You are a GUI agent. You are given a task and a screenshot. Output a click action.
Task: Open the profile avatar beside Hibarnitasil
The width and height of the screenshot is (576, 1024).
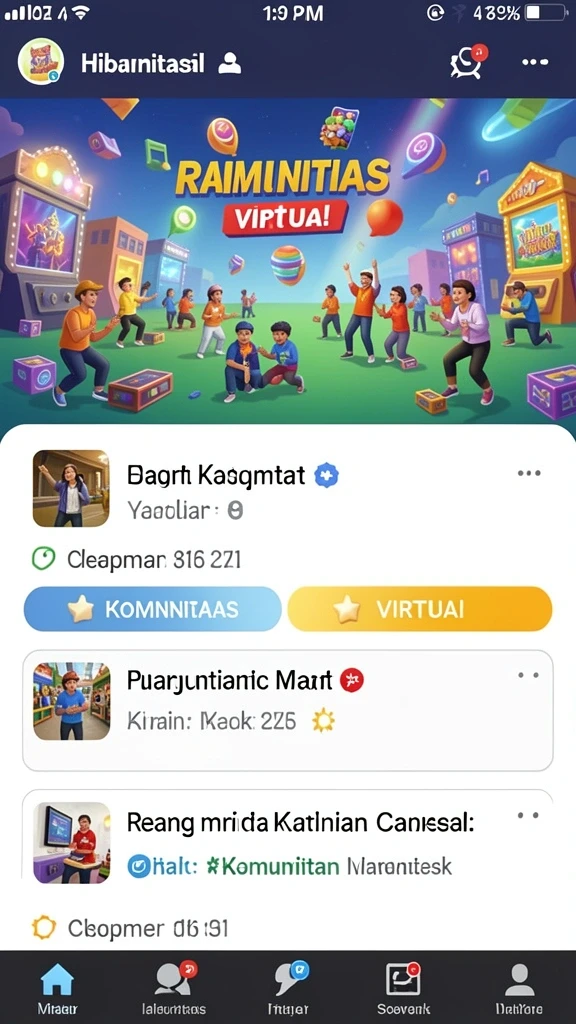[40, 62]
